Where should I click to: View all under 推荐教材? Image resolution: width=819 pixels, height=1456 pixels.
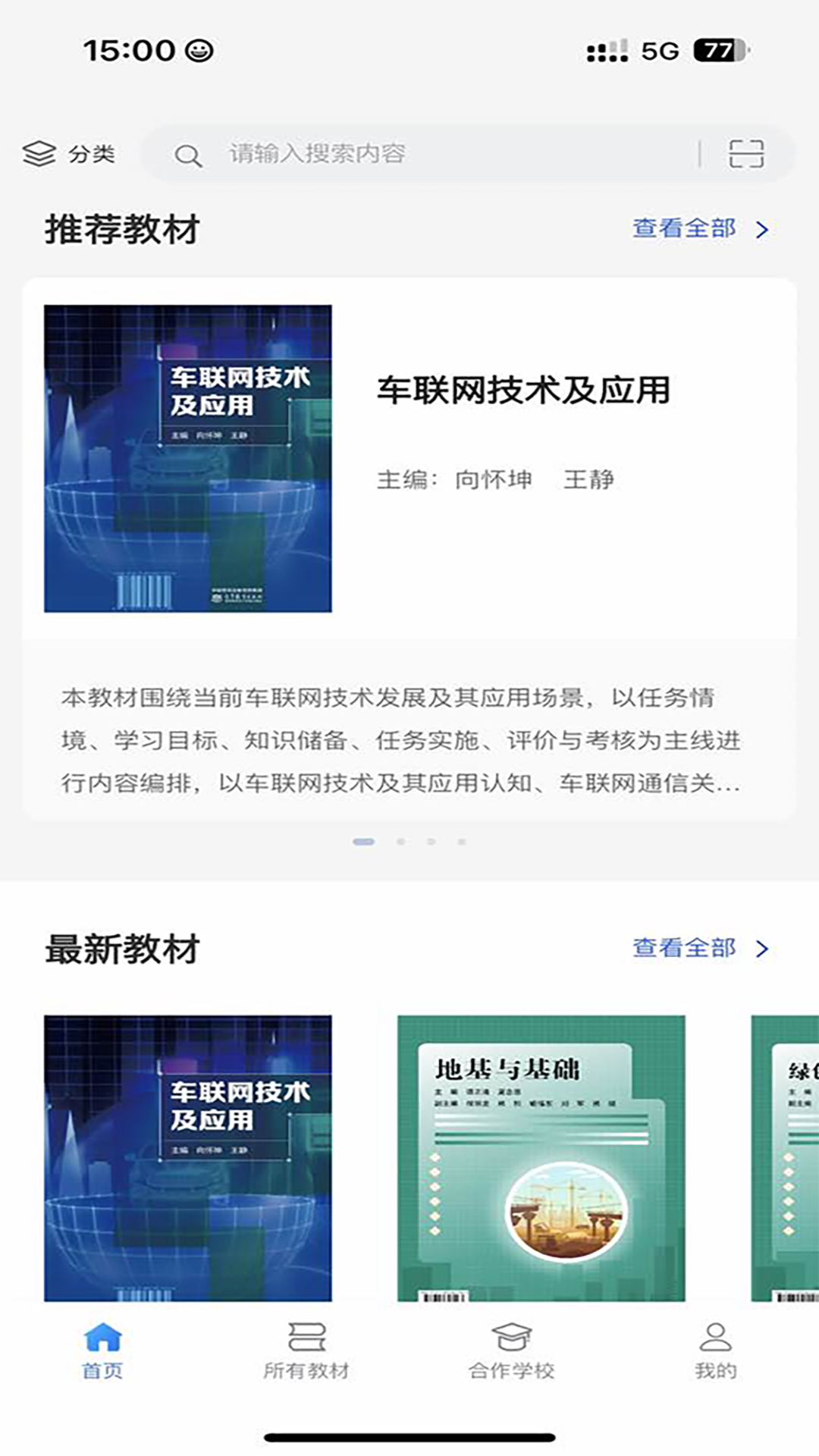tap(701, 228)
